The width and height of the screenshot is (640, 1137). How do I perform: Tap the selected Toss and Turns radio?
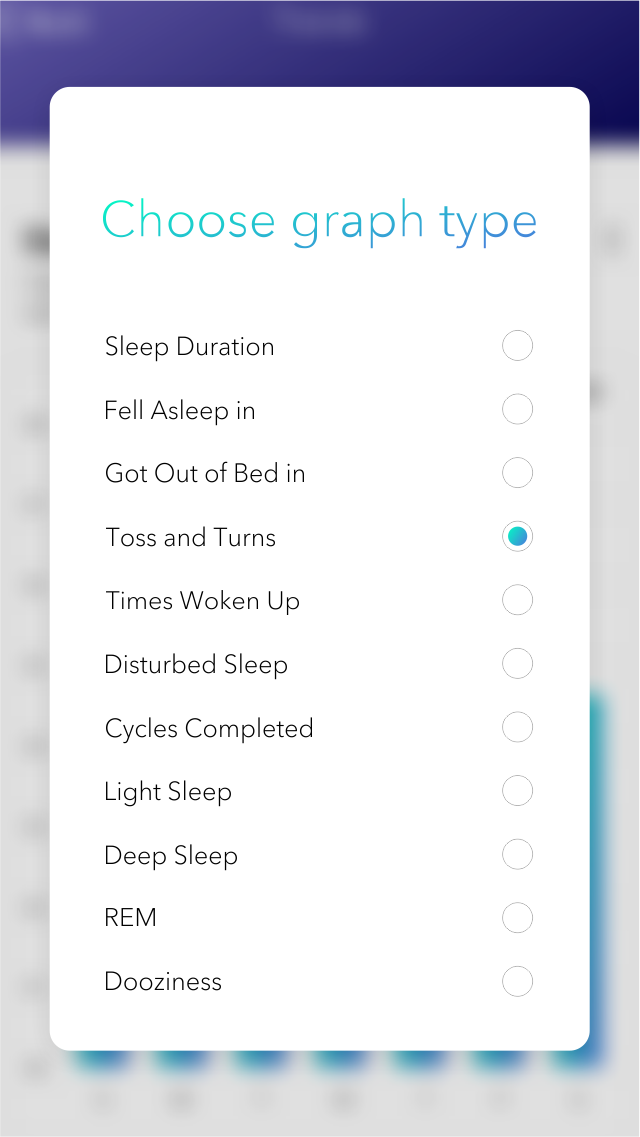click(x=517, y=537)
